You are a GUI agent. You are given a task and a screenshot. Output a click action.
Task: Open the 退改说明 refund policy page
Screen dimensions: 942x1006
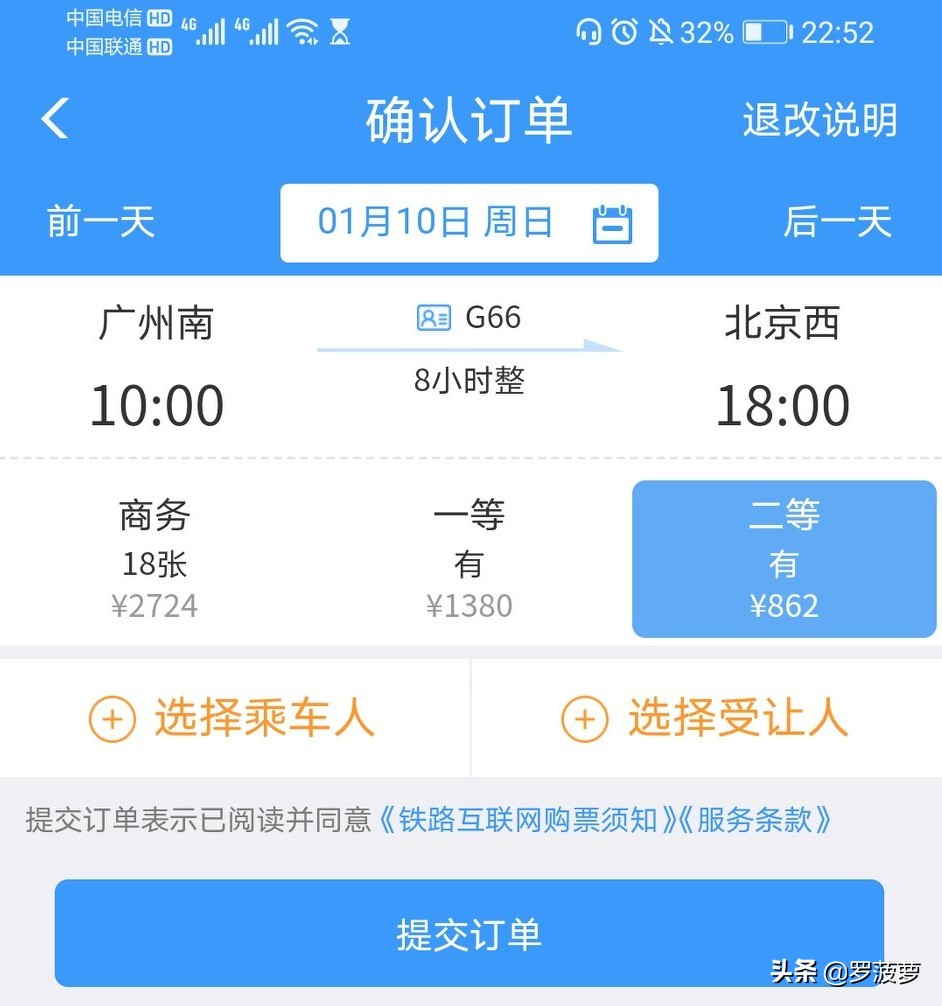pyautogui.click(x=821, y=118)
